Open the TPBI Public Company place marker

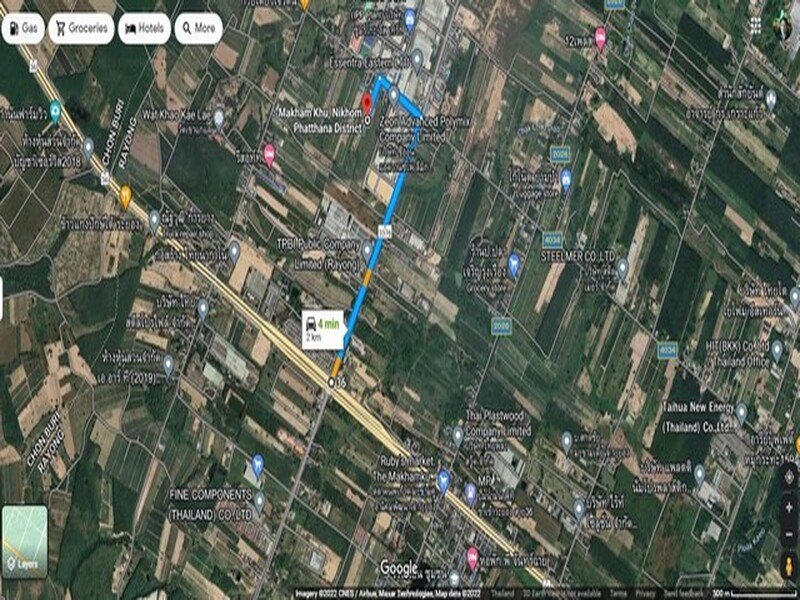(x=367, y=251)
